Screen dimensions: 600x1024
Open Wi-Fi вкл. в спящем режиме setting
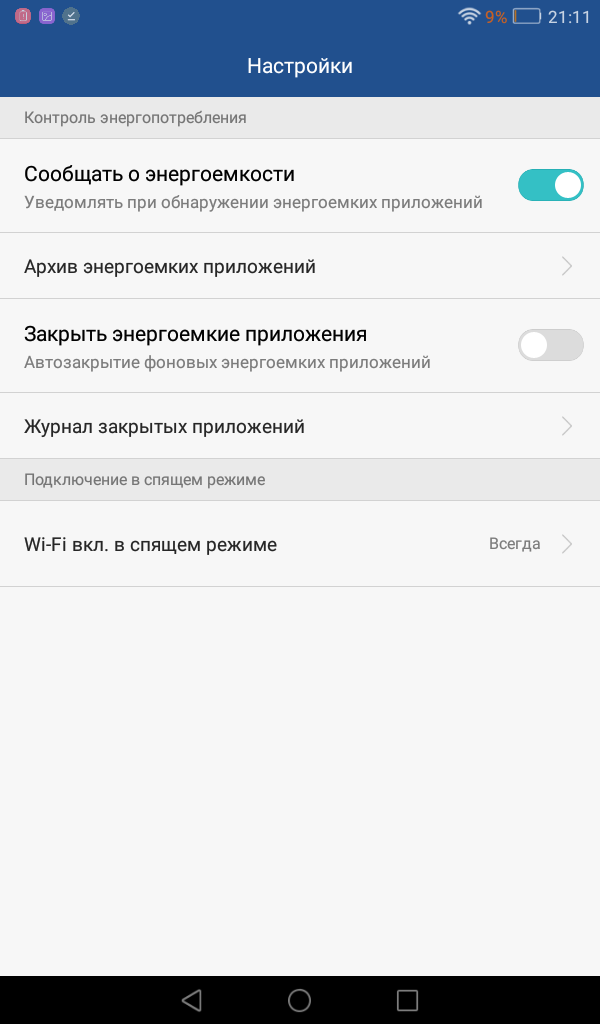point(300,544)
